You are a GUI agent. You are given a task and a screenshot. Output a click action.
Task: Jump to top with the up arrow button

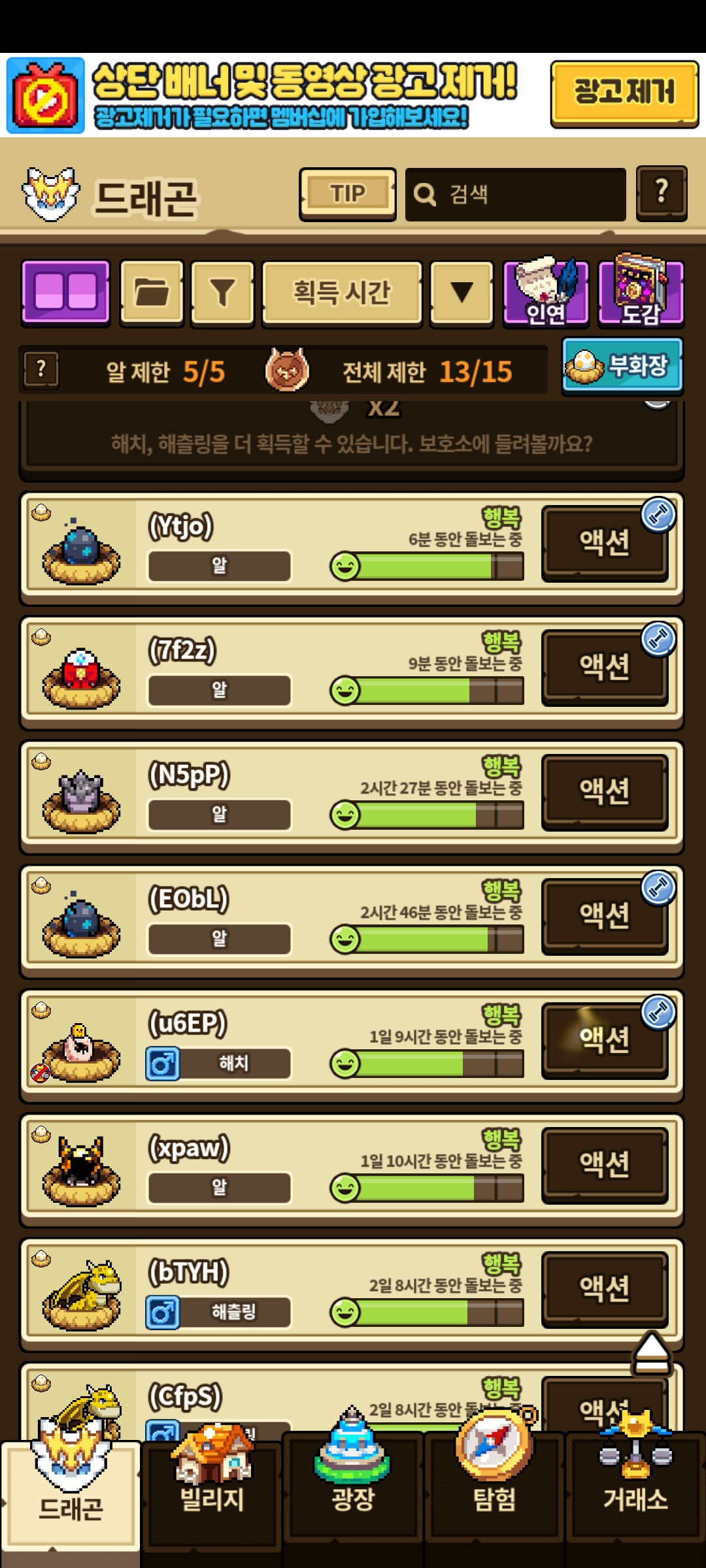click(652, 1352)
